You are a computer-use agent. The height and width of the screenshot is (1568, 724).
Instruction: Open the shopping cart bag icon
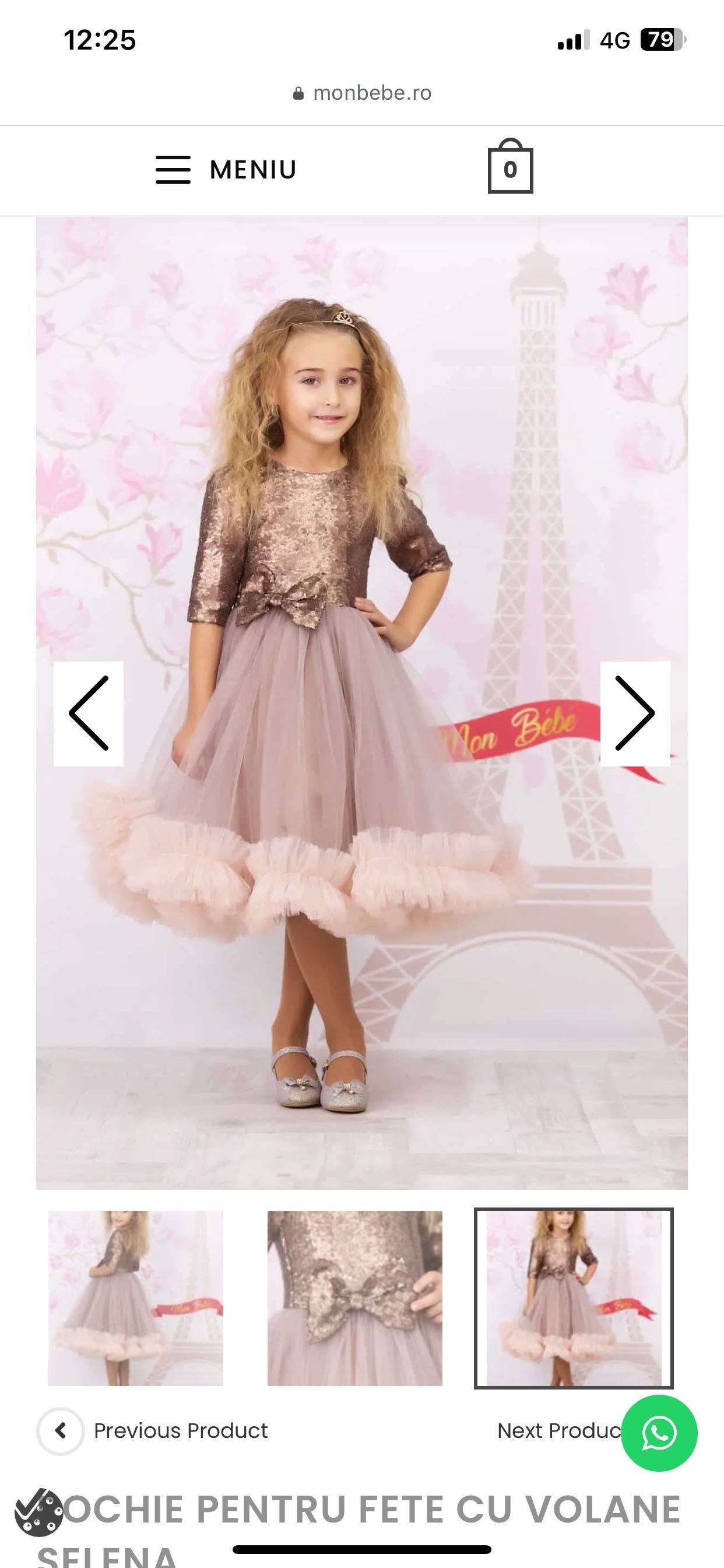tap(510, 168)
